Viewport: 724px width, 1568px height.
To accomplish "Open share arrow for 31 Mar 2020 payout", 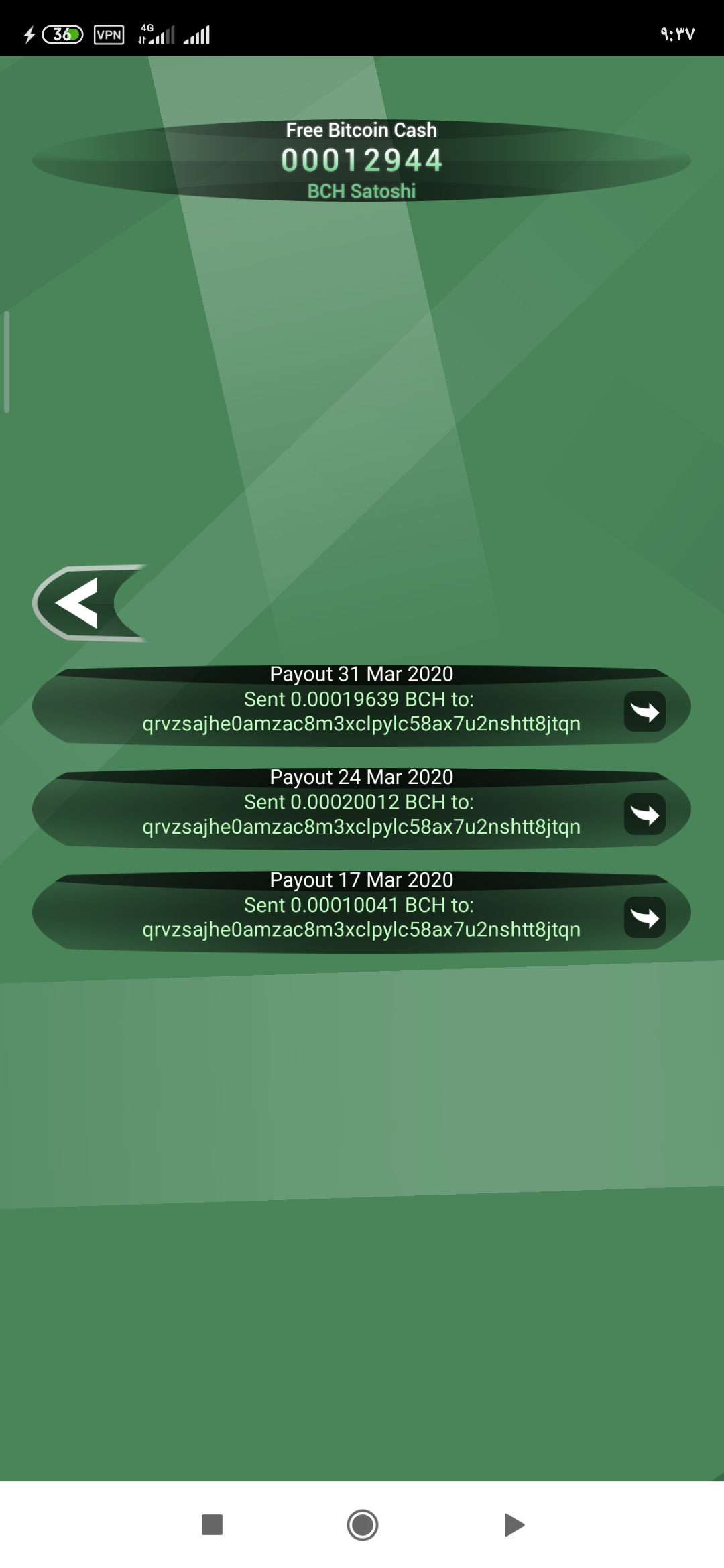I will click(x=644, y=711).
